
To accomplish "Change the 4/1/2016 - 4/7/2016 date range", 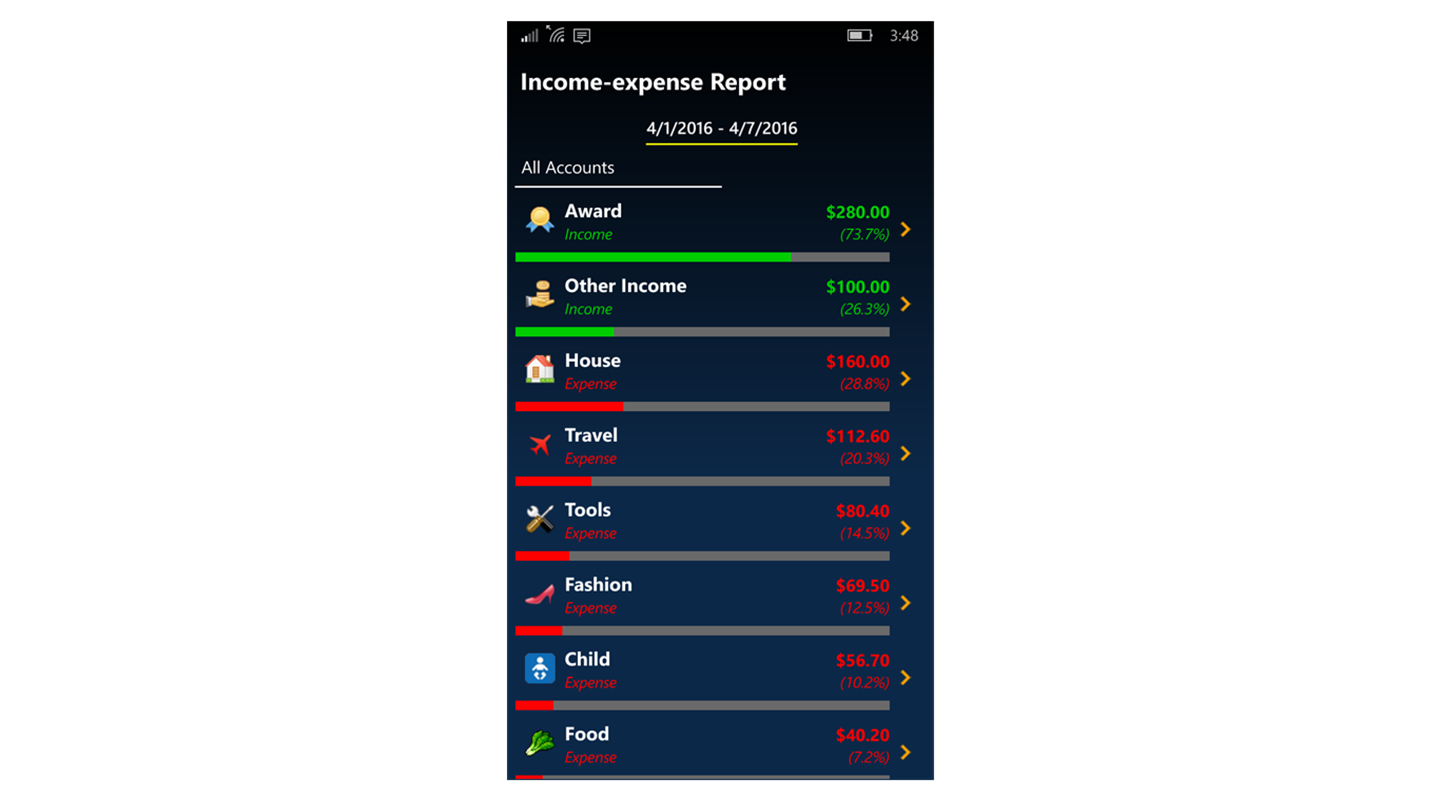I will [x=721, y=129].
